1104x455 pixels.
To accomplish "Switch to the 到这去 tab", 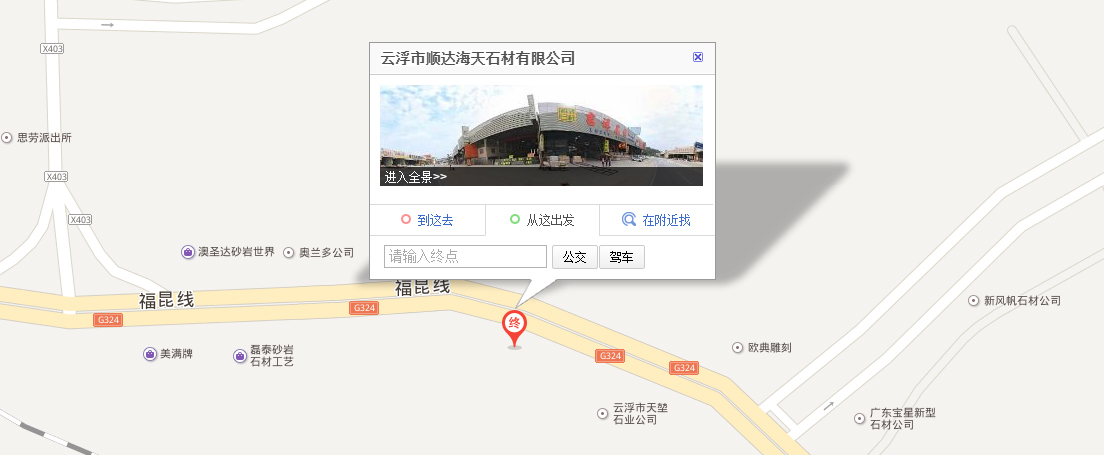I will (427, 220).
